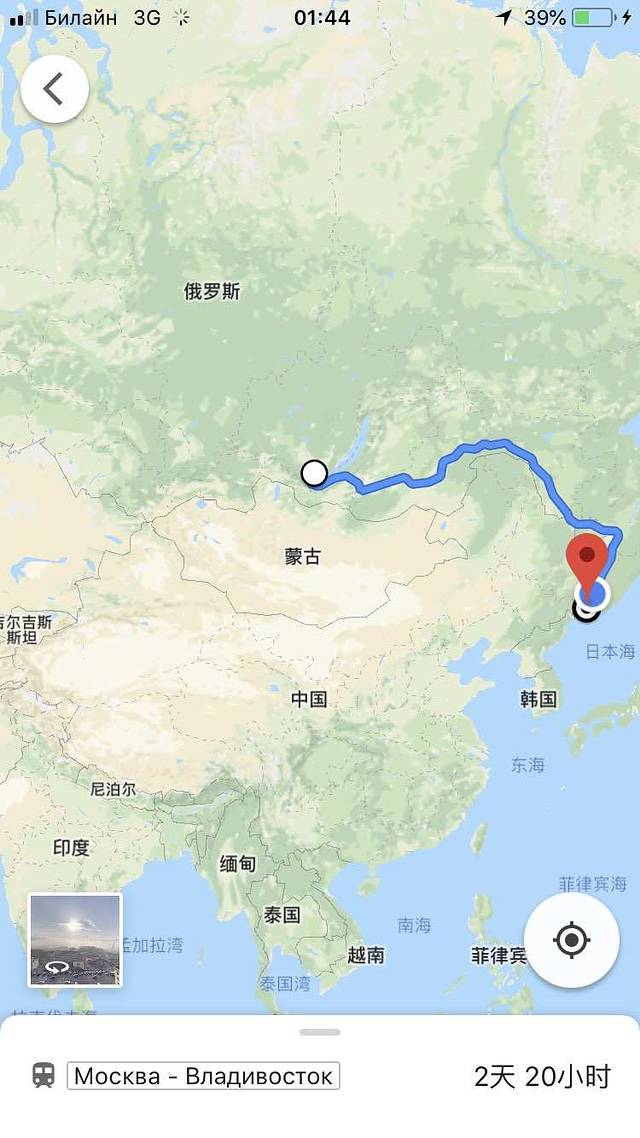Tap the white route start marker

[315, 473]
